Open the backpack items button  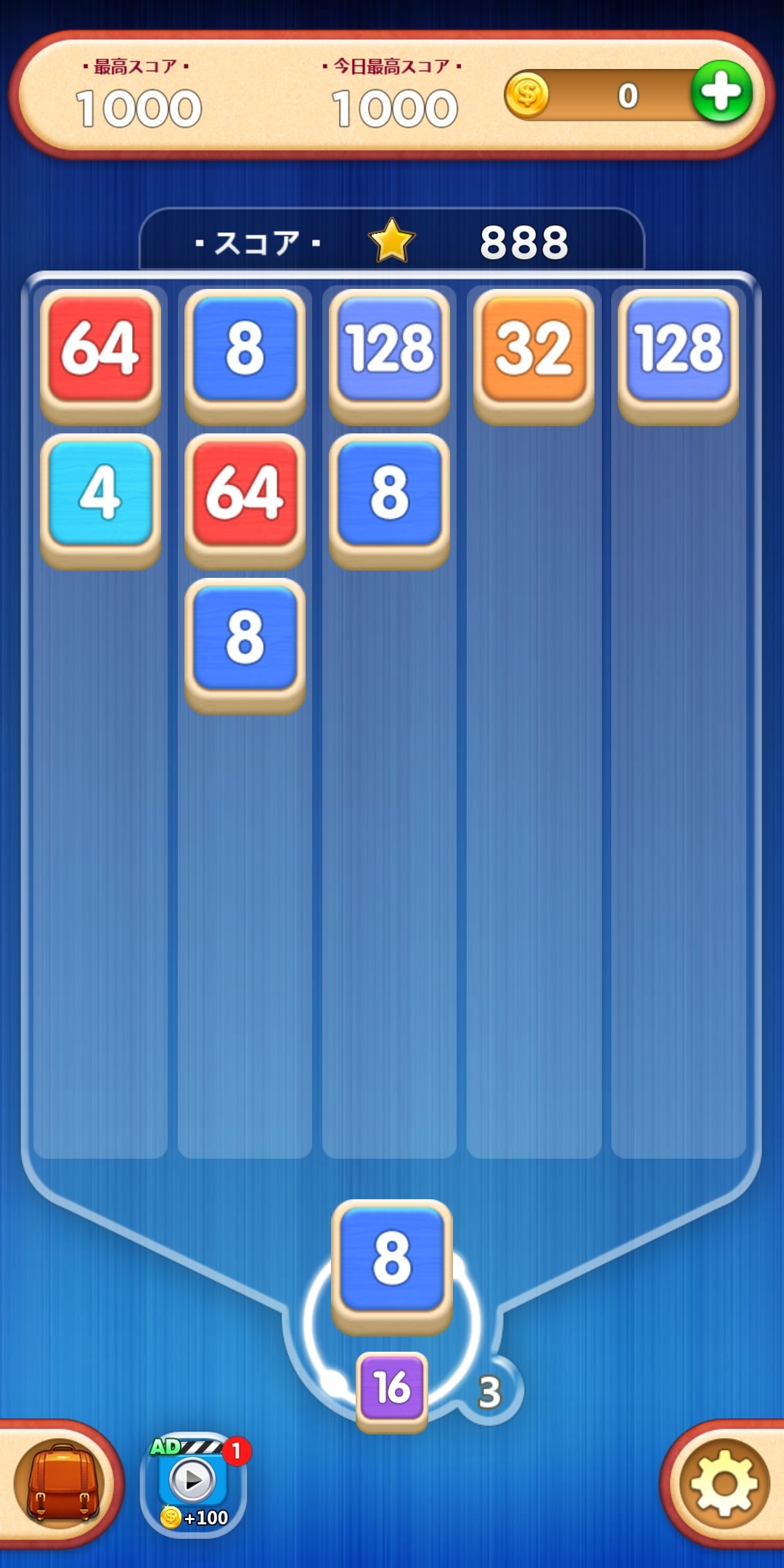[x=61, y=1484]
